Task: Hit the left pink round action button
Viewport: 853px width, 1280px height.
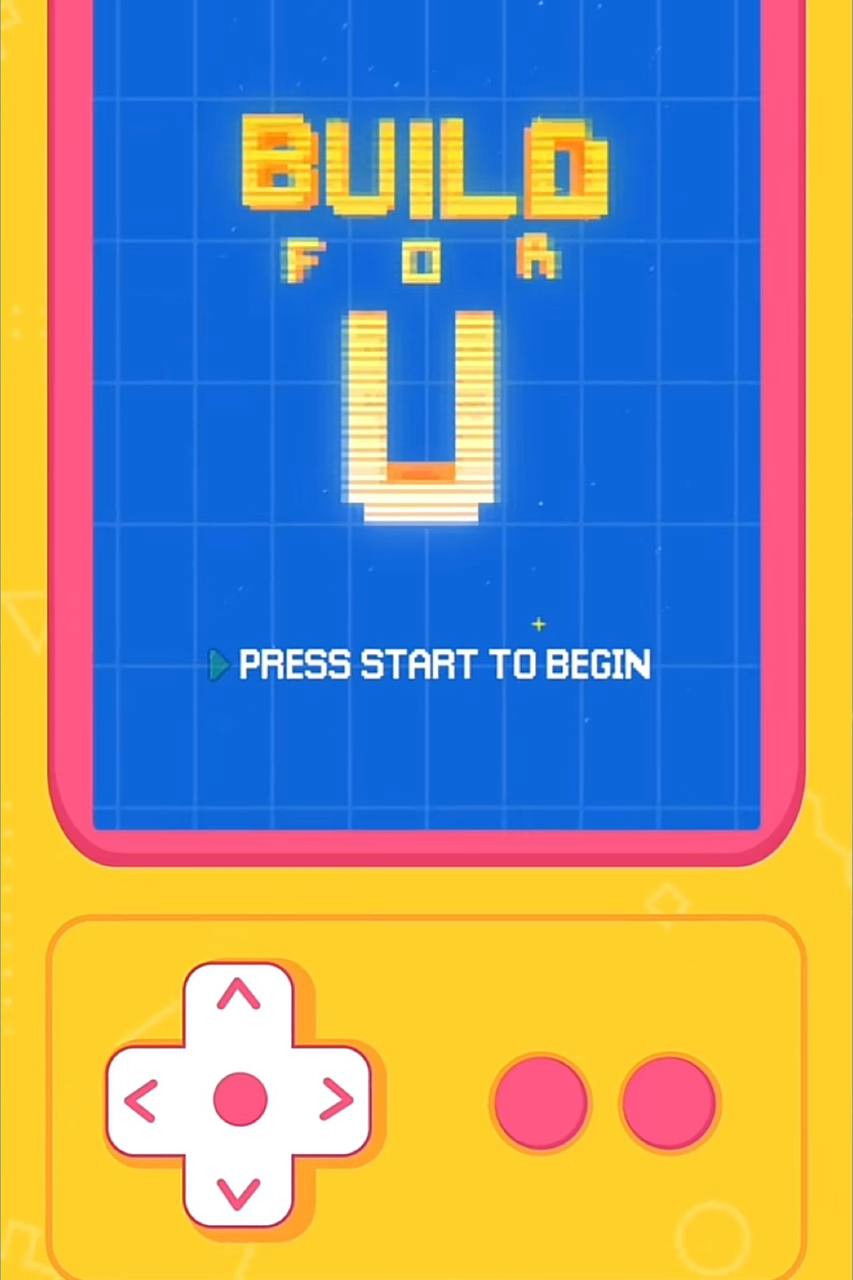Action: coord(540,1102)
